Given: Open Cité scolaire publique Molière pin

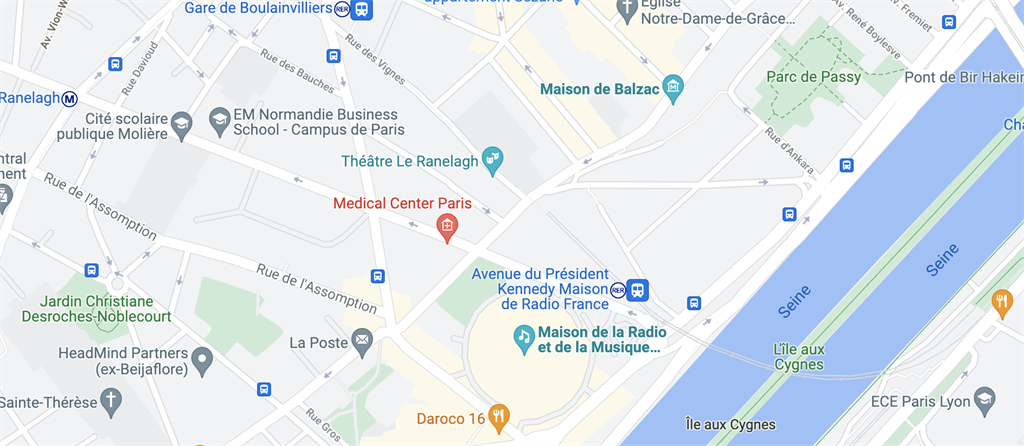Looking at the screenshot, I should 180,123.
